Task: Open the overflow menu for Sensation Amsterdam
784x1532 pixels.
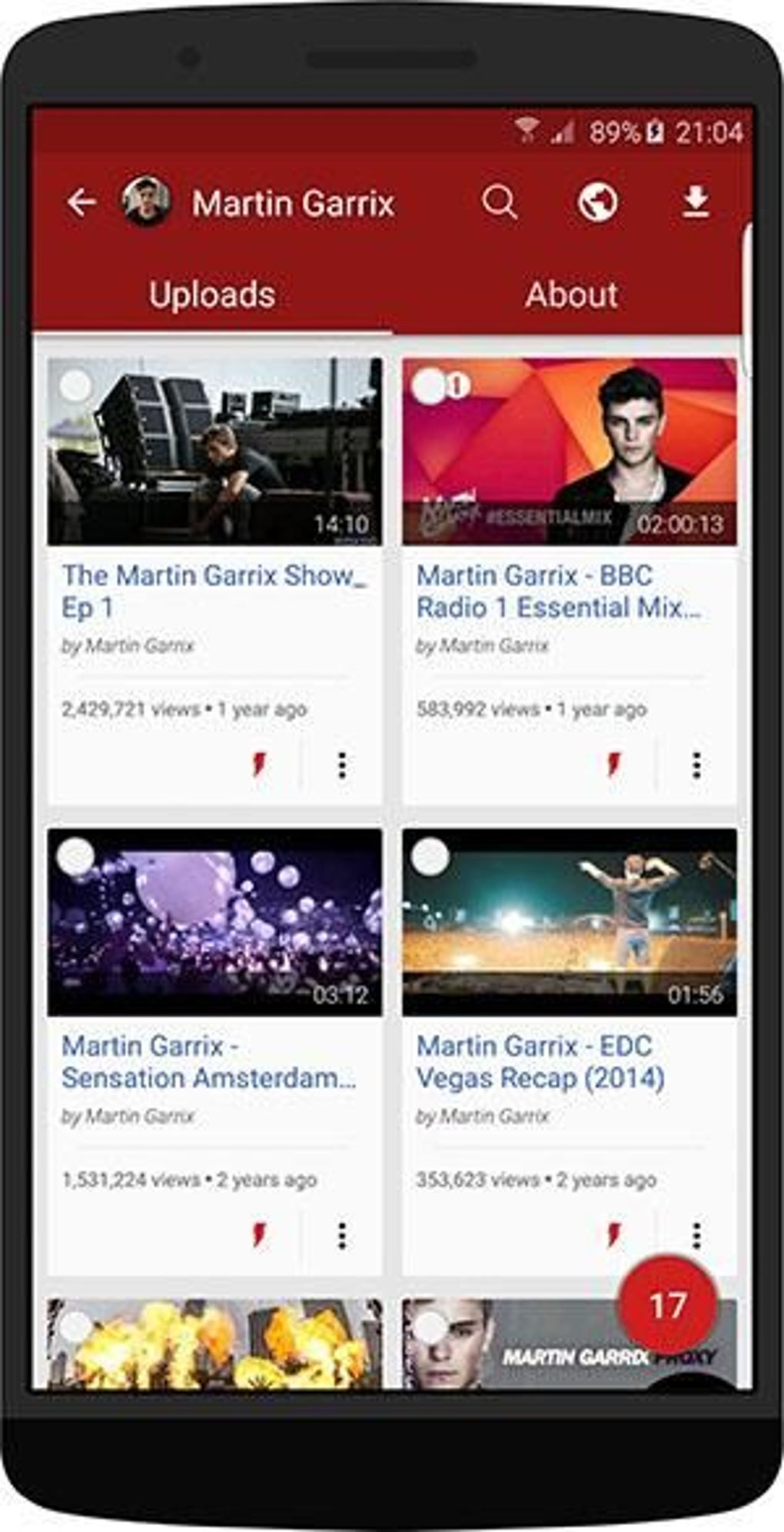Action: (342, 1236)
